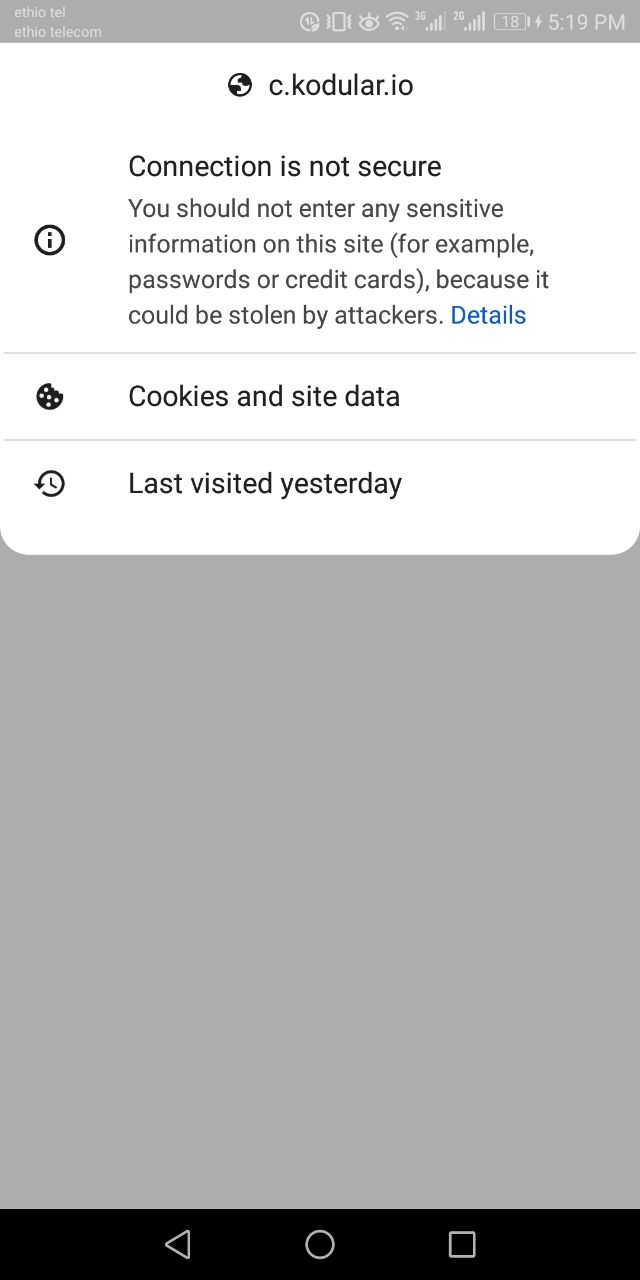Tap the system back button

tap(178, 1244)
